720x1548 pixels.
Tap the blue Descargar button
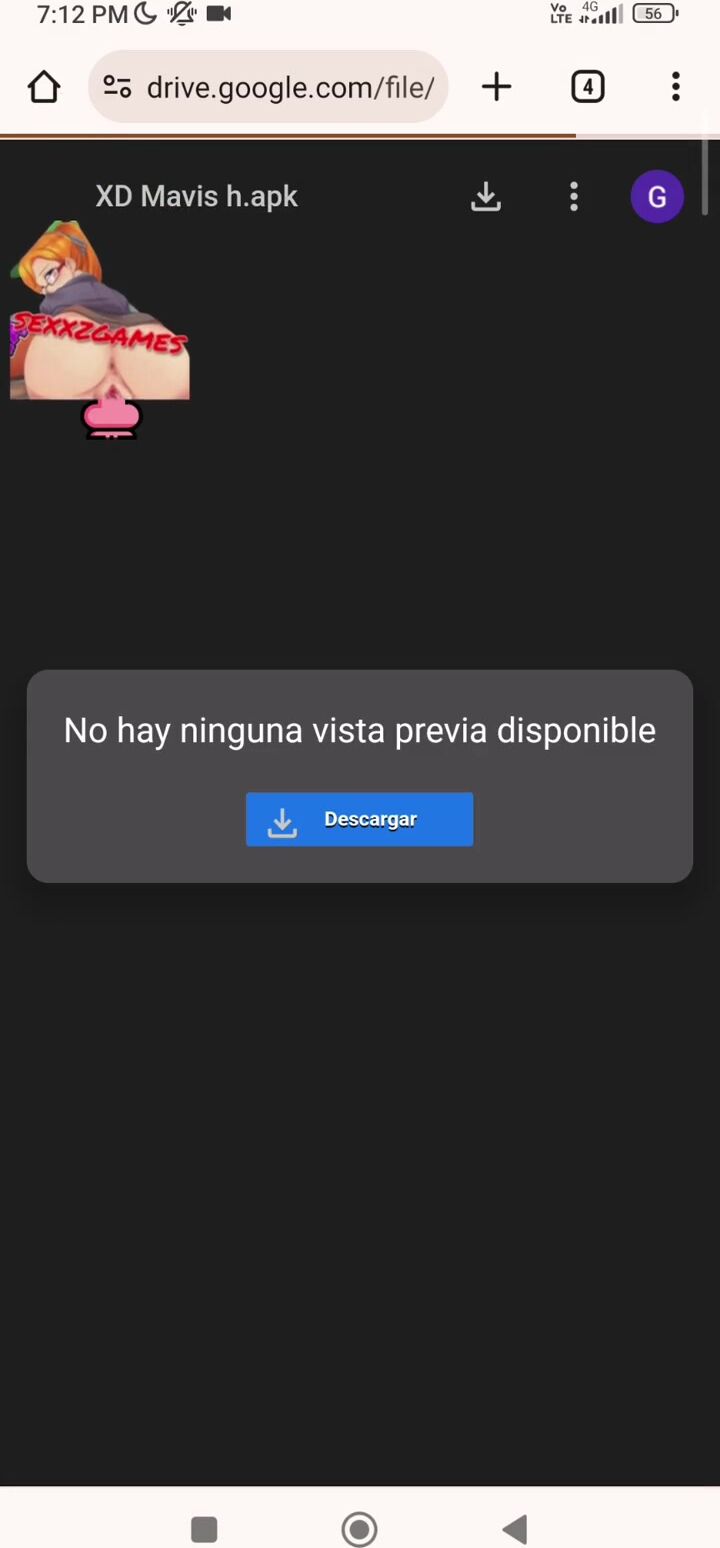[359, 819]
